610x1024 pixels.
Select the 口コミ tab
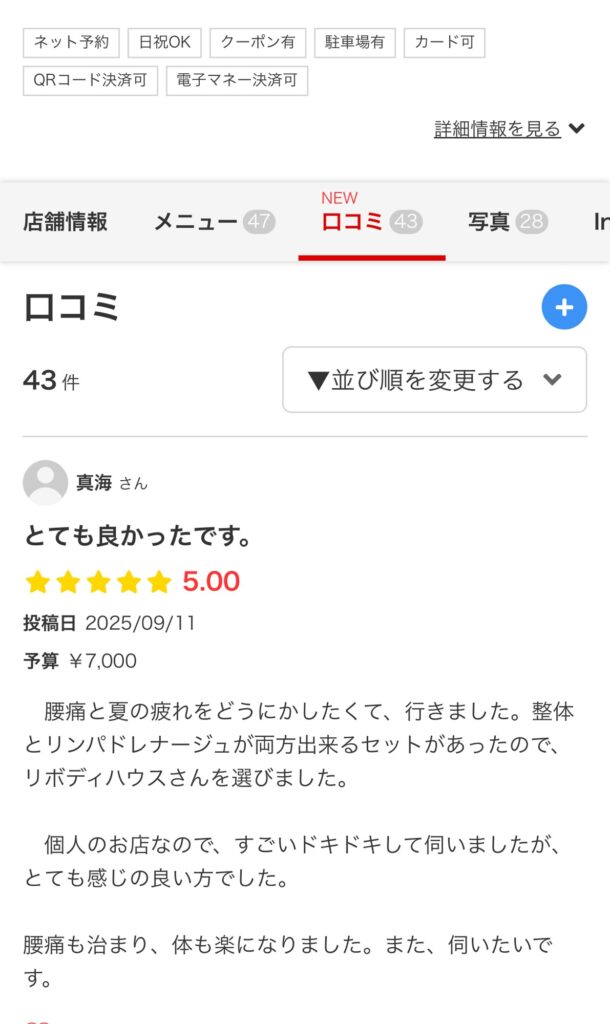coord(371,222)
